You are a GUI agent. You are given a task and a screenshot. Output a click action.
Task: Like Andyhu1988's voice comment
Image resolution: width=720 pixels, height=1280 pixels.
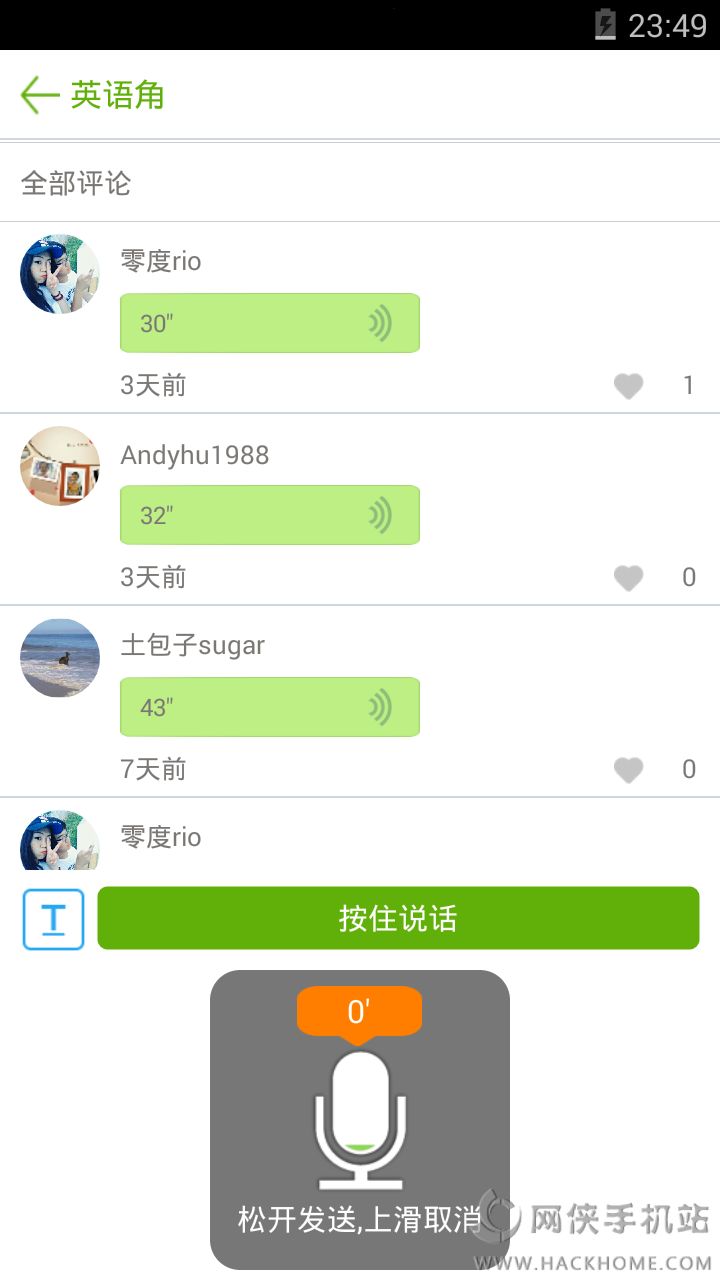click(x=628, y=577)
